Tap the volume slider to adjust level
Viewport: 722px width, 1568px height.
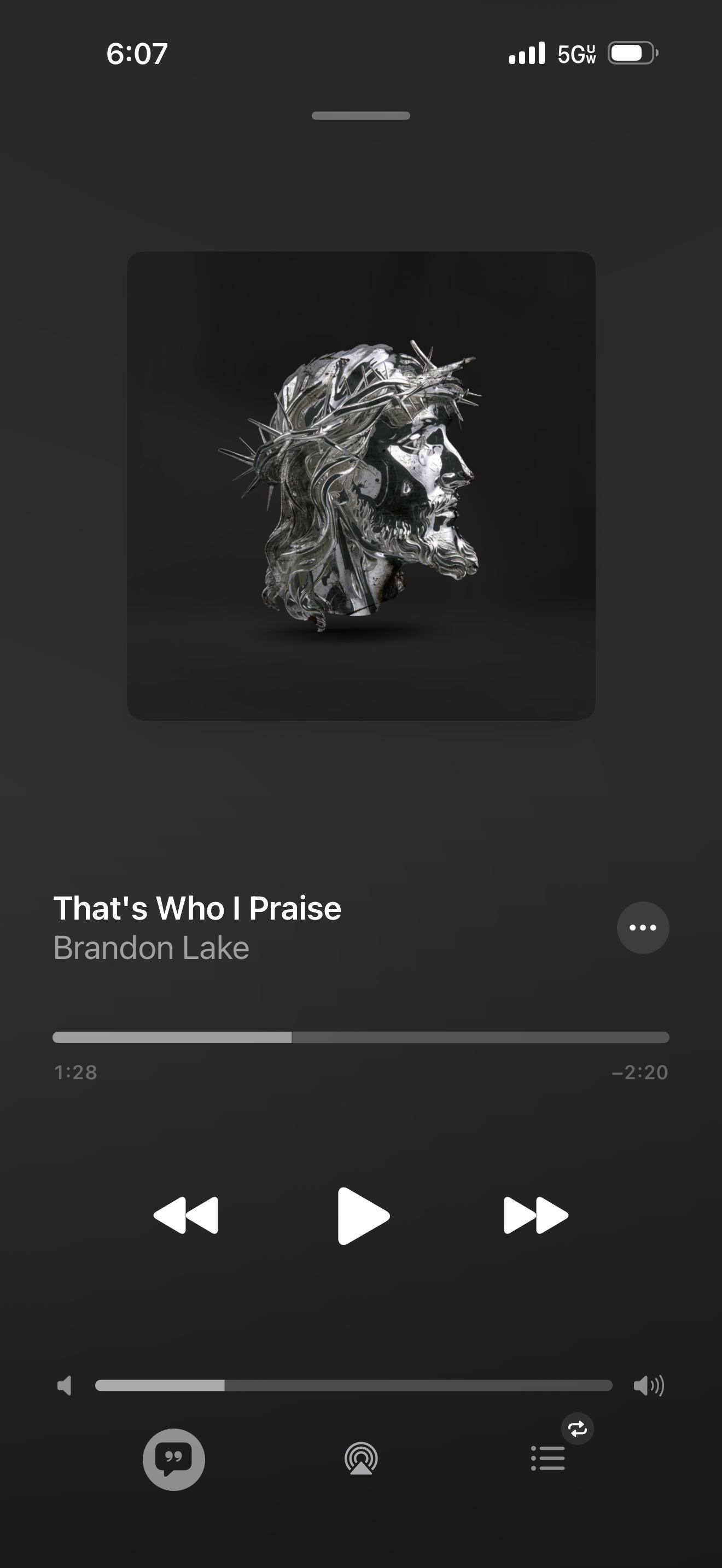tap(353, 1386)
